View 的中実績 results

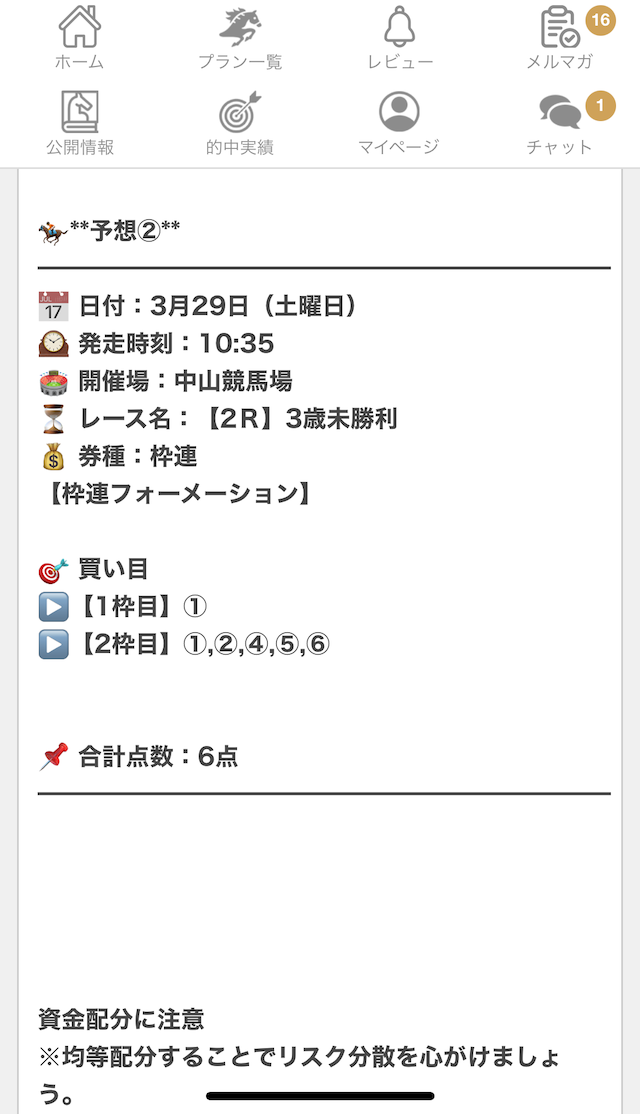point(240,123)
